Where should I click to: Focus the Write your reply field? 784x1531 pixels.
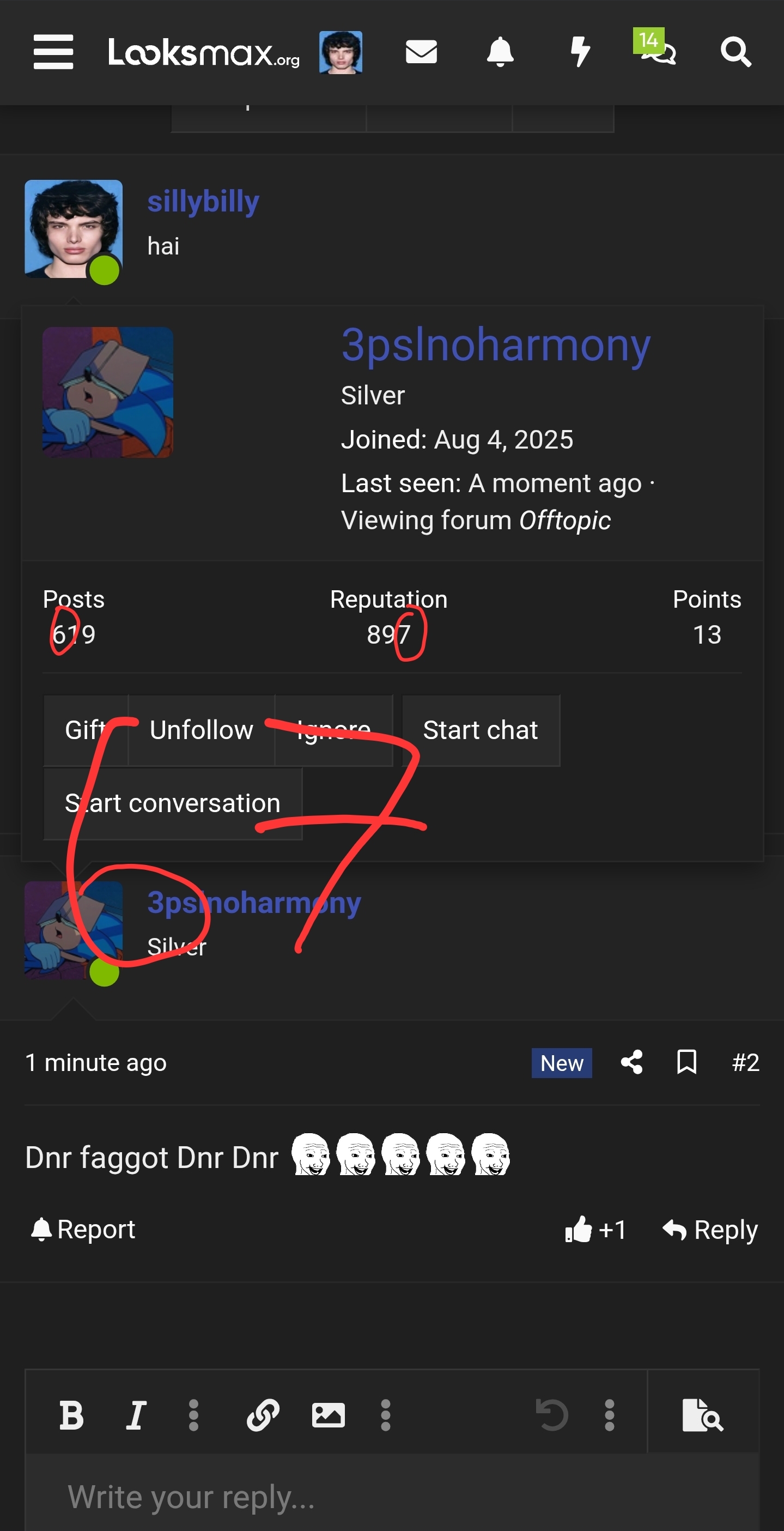click(x=392, y=1496)
